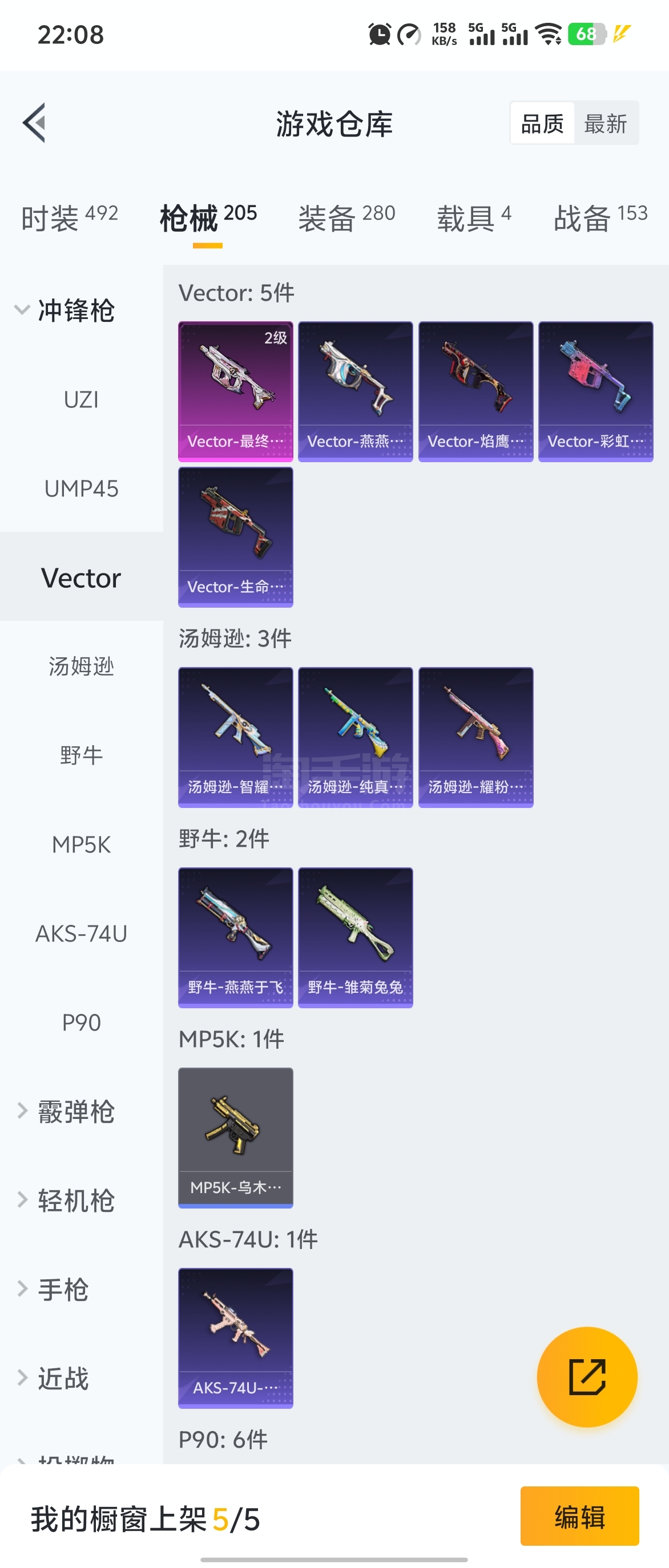Screen dimensions: 669x1568
Task: Open the Vector-彩虹 skin card
Action: pyautogui.click(x=595, y=391)
